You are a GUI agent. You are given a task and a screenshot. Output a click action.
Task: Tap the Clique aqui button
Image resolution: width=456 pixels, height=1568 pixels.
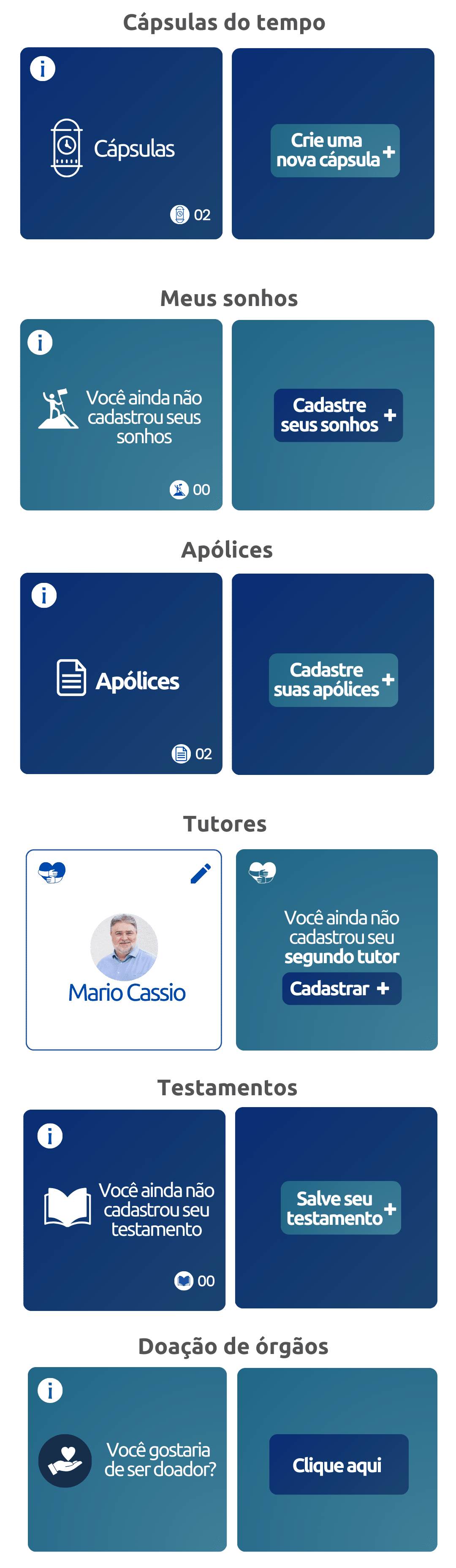click(339, 1464)
